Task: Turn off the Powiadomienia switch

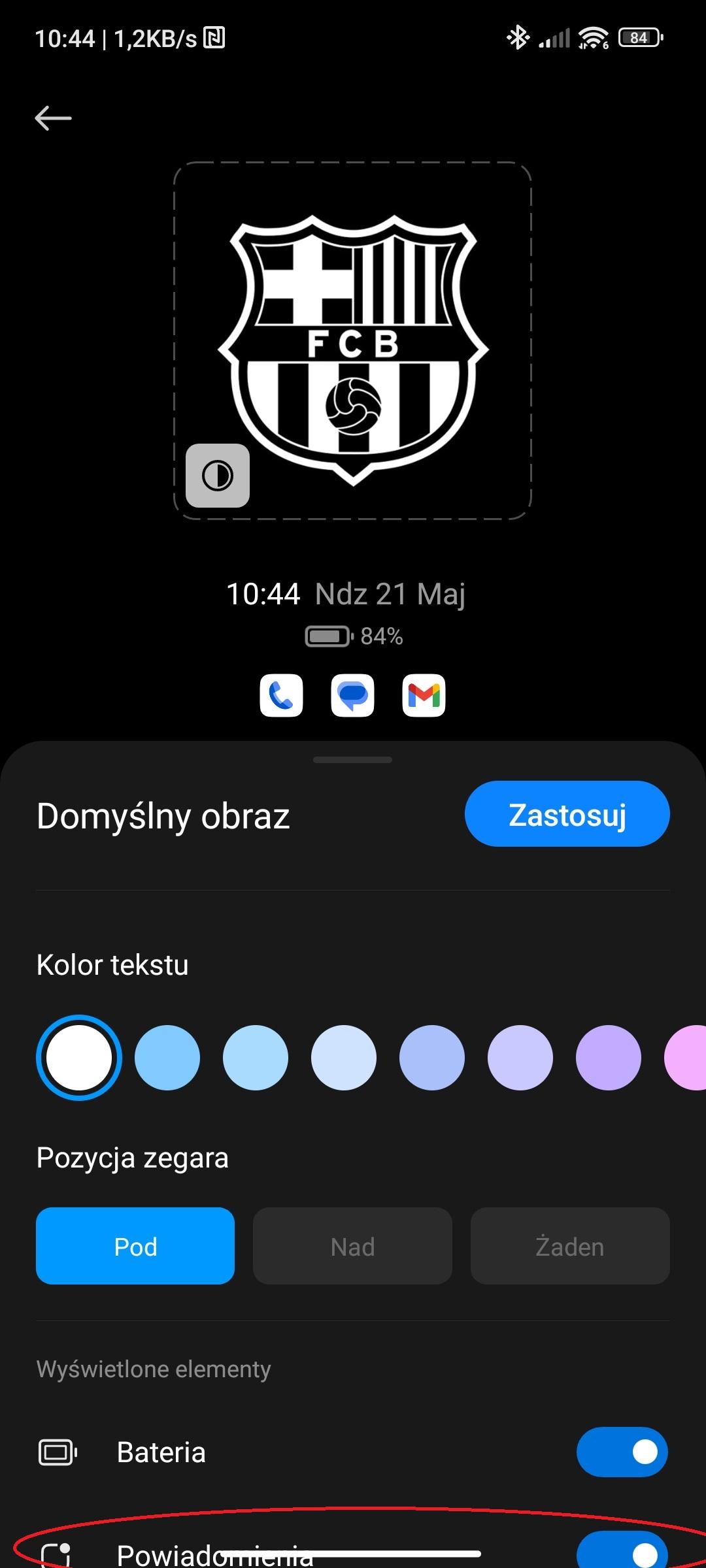Action: [x=622, y=1552]
